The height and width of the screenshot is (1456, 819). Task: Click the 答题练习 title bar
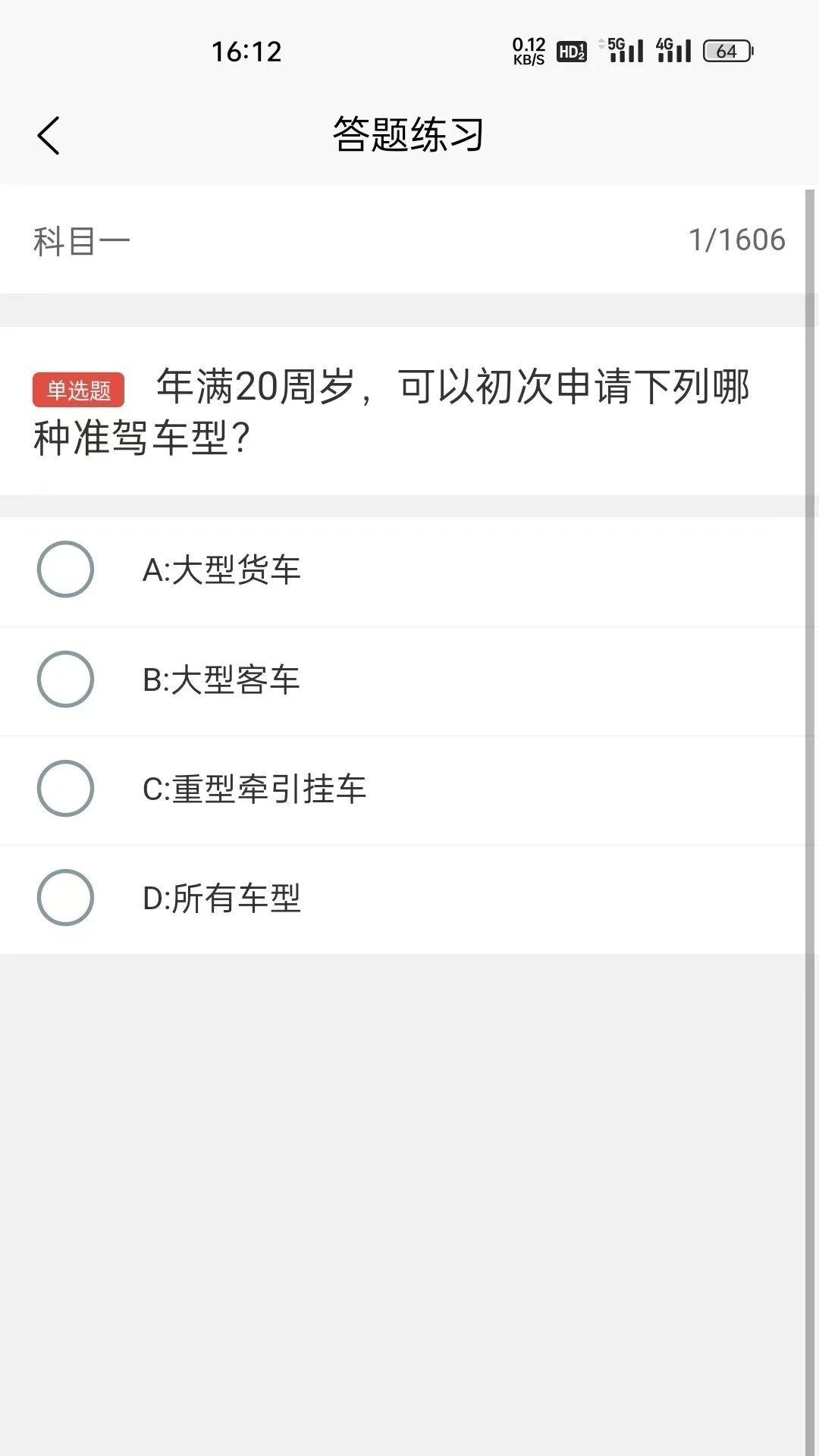click(x=409, y=133)
